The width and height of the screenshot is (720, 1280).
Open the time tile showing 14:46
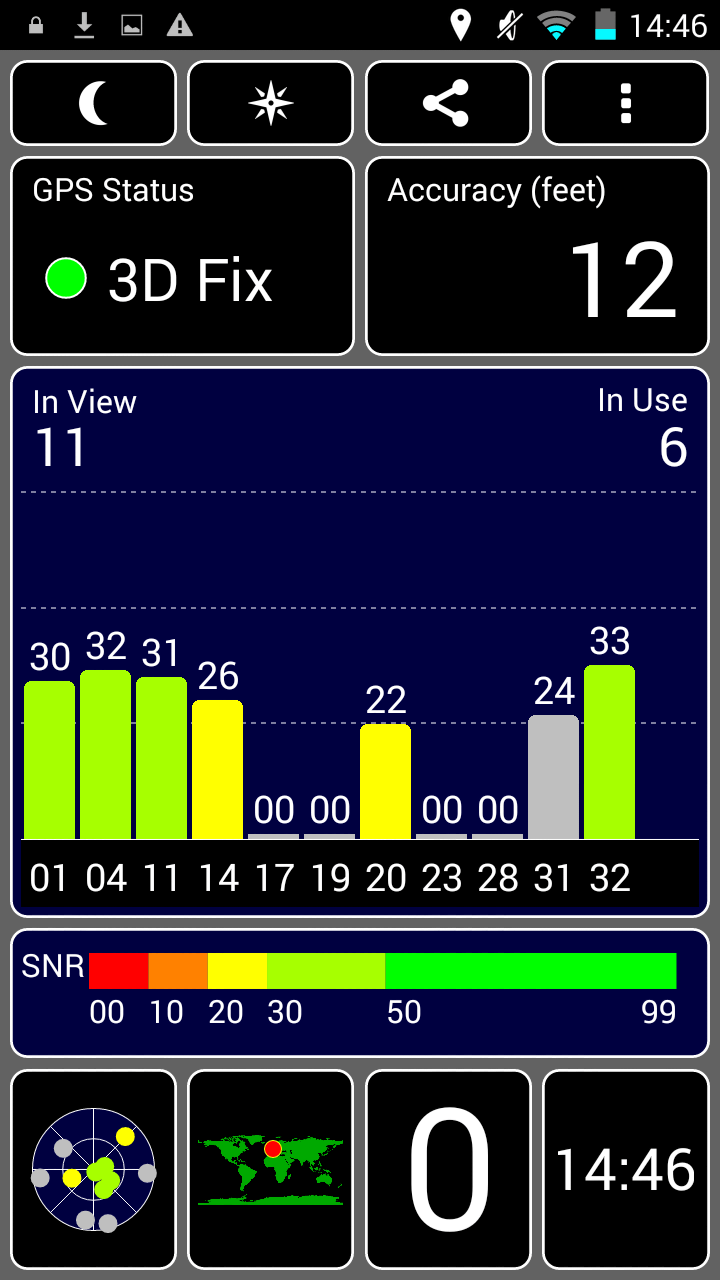[626, 1169]
